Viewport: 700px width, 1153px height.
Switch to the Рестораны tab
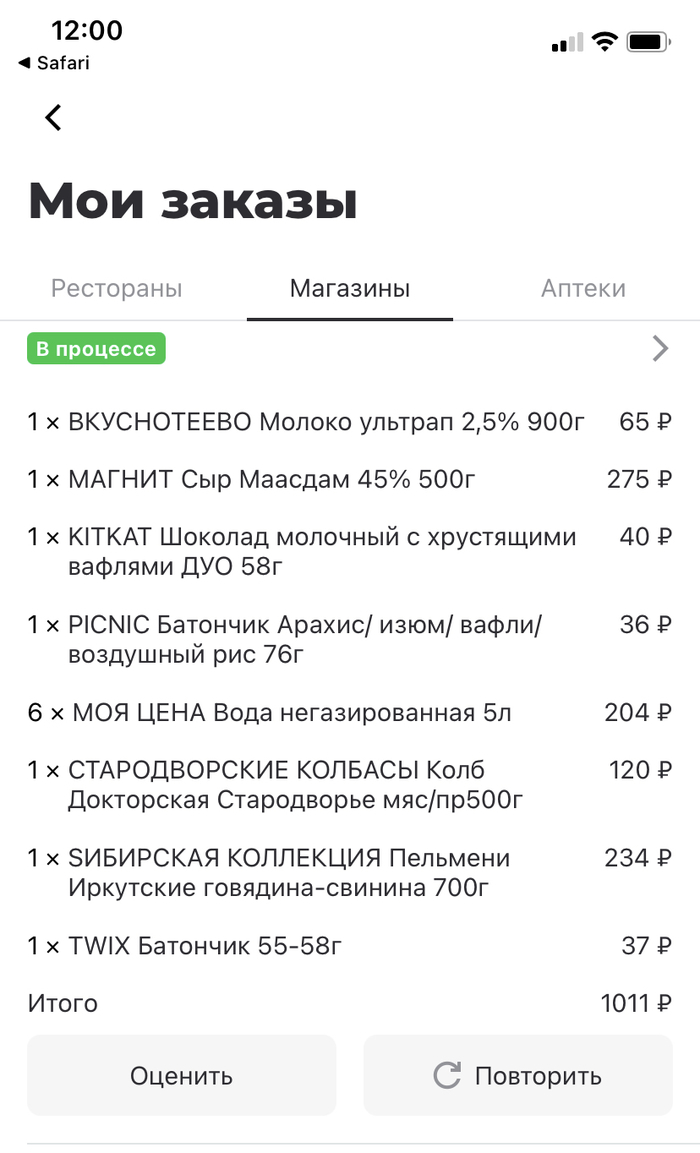click(x=117, y=289)
